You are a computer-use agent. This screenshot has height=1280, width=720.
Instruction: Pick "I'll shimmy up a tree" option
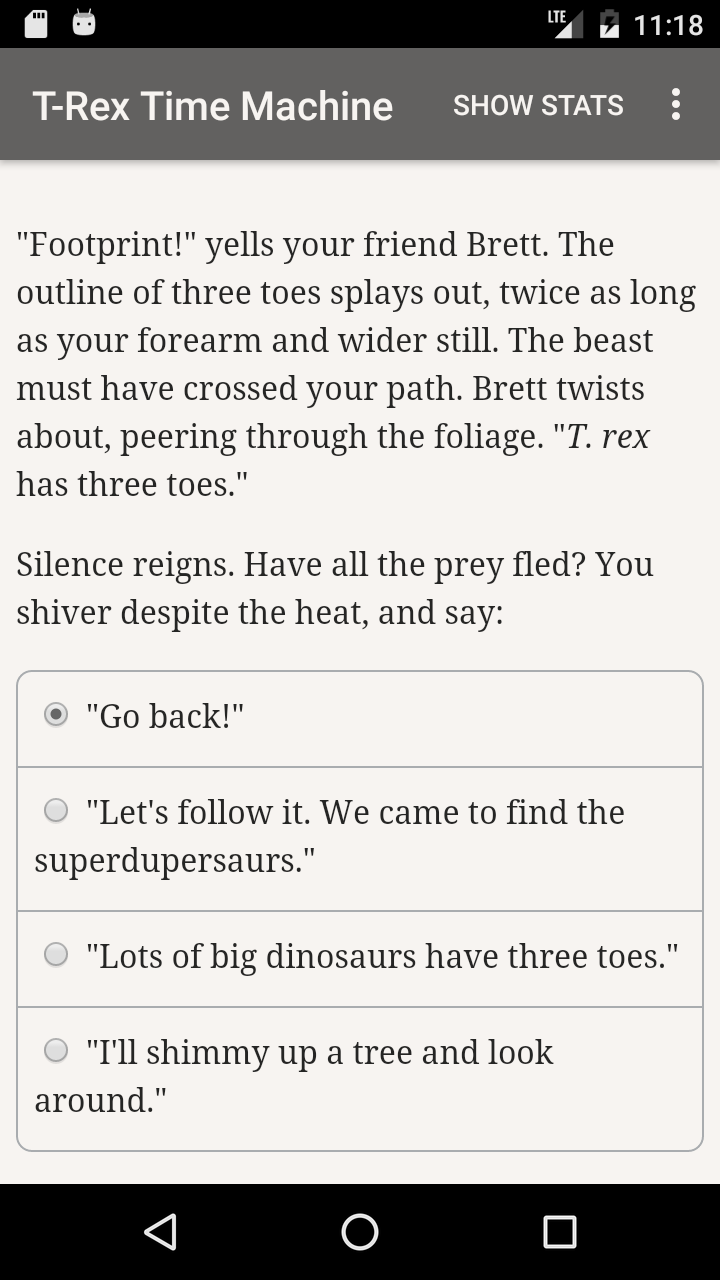pyautogui.click(x=56, y=1050)
